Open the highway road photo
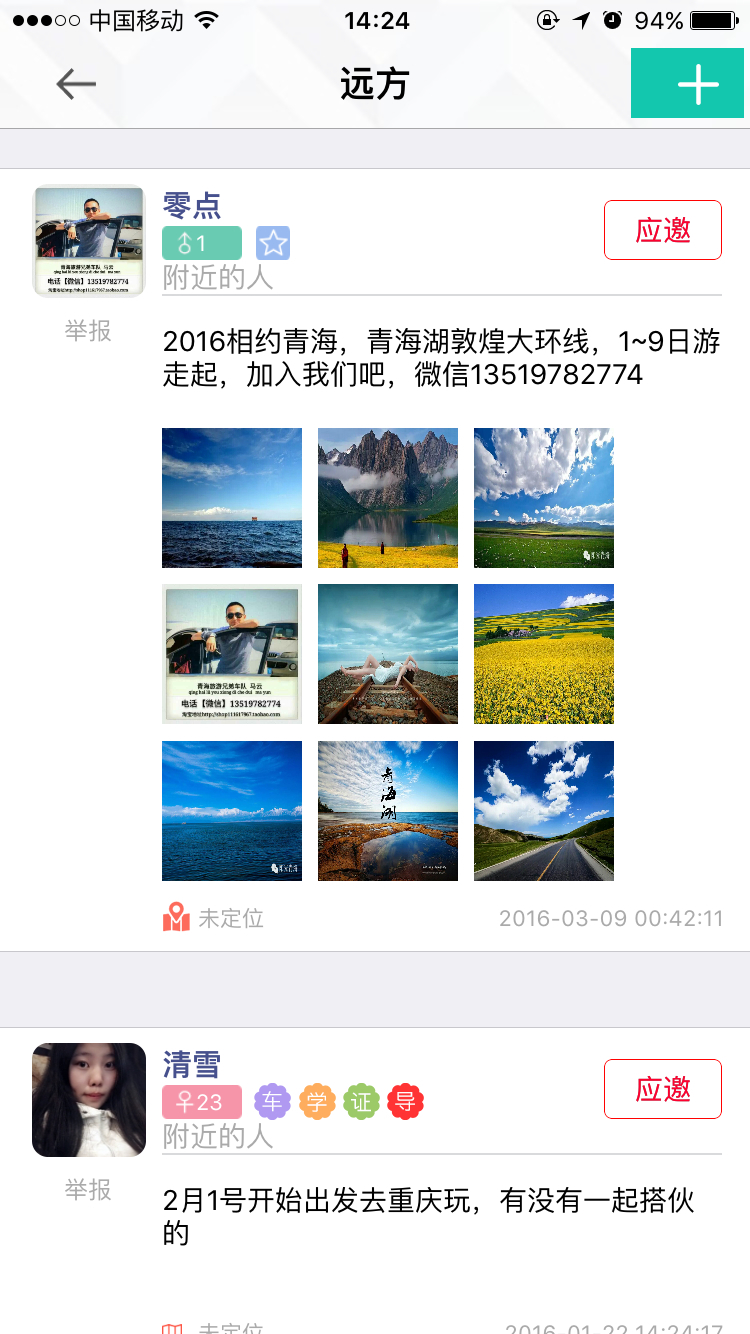The image size is (750, 1334). point(544,811)
